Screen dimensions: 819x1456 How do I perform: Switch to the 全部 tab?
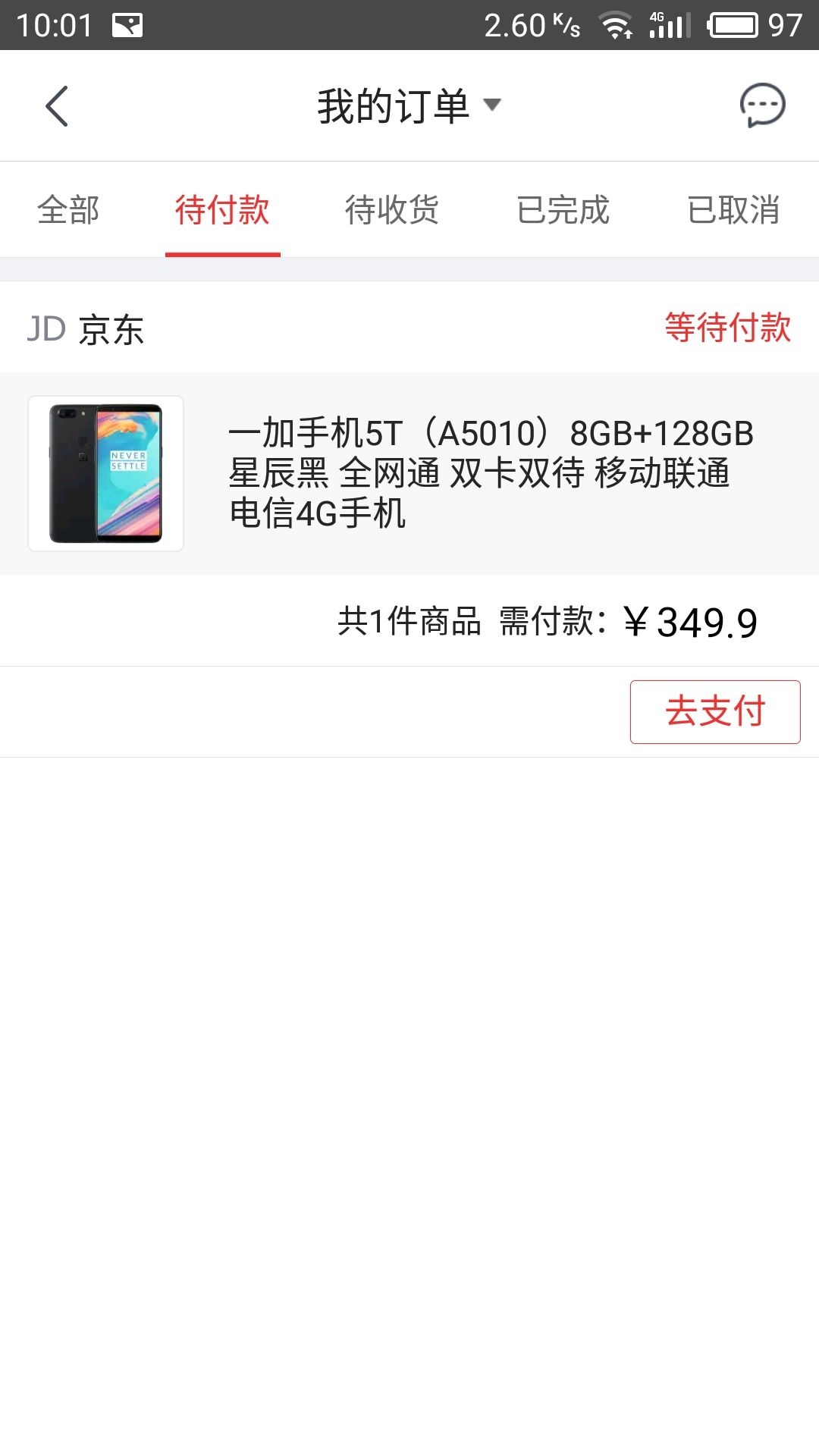[68, 210]
